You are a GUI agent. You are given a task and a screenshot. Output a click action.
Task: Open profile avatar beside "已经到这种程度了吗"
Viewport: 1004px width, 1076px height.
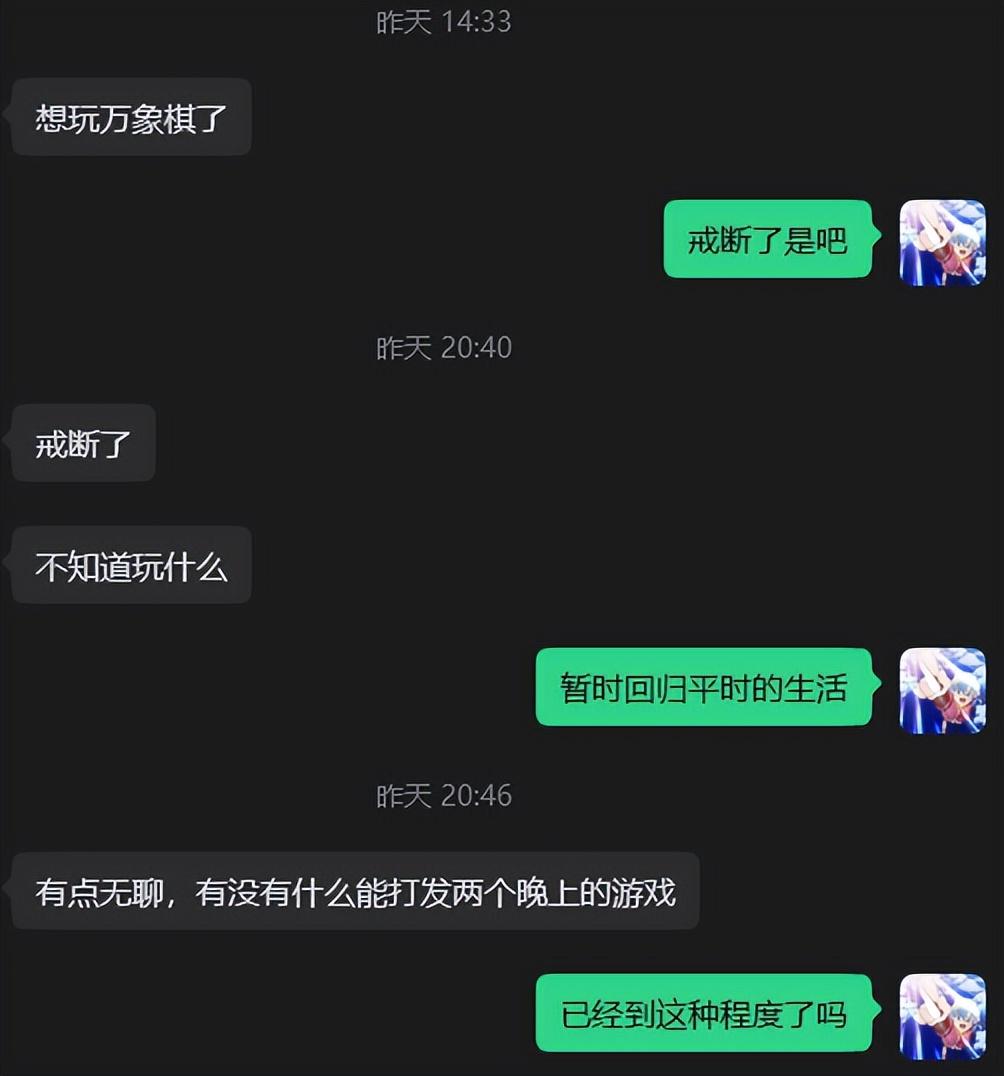[x=942, y=1016]
